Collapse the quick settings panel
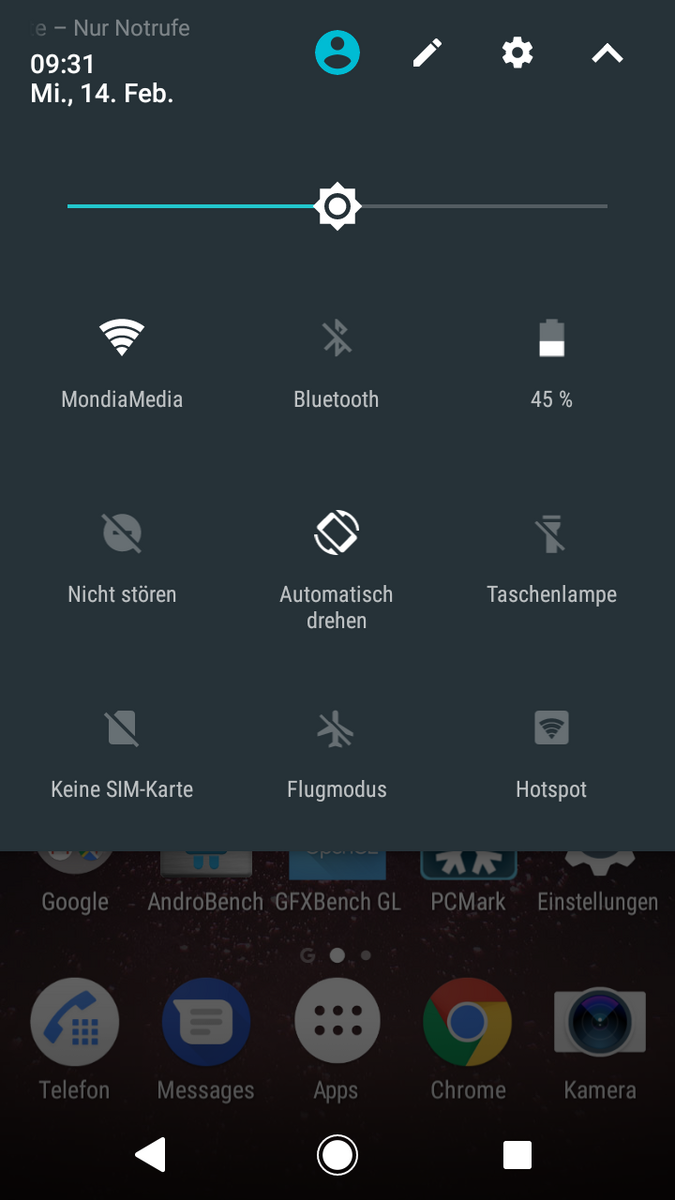675x1200 pixels. point(607,54)
